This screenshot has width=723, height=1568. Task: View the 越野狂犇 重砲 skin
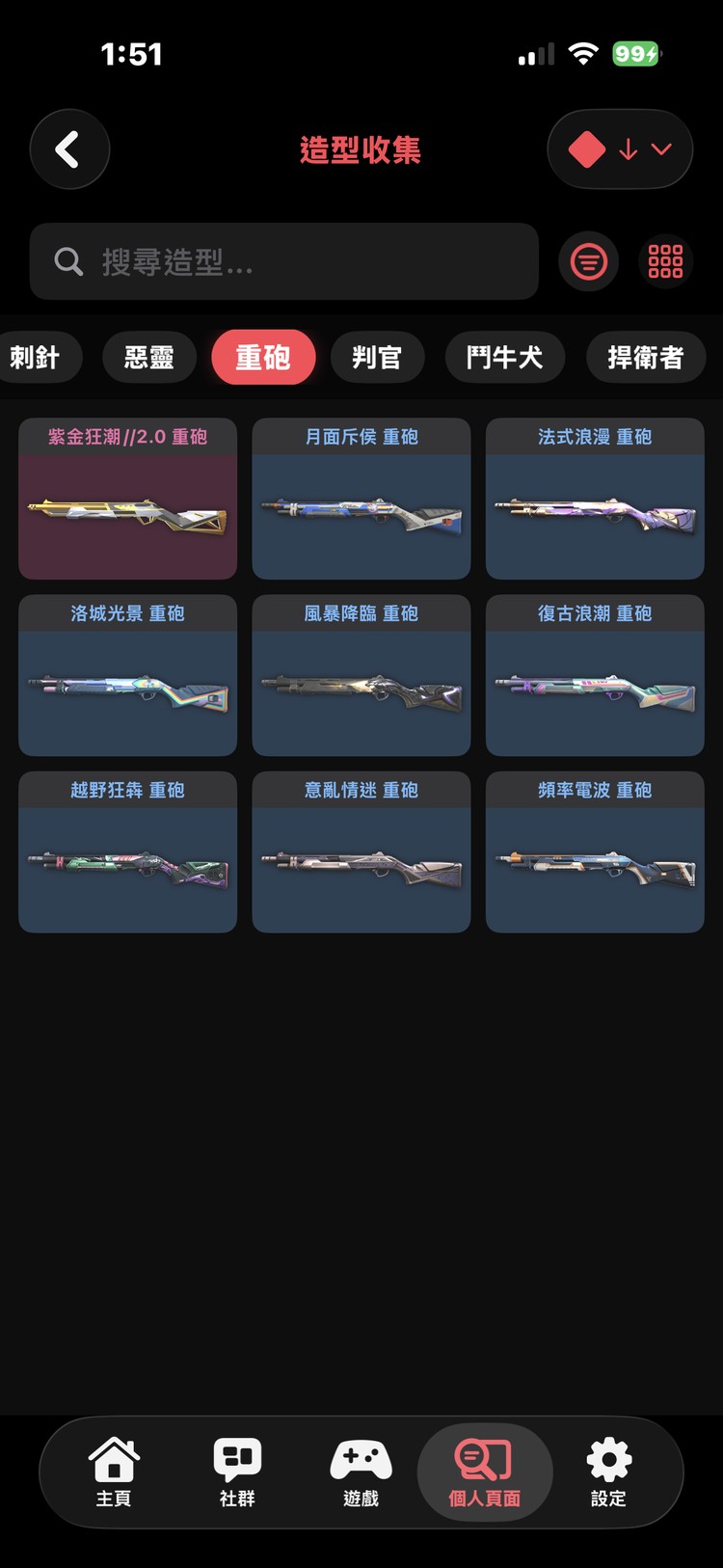tap(127, 852)
